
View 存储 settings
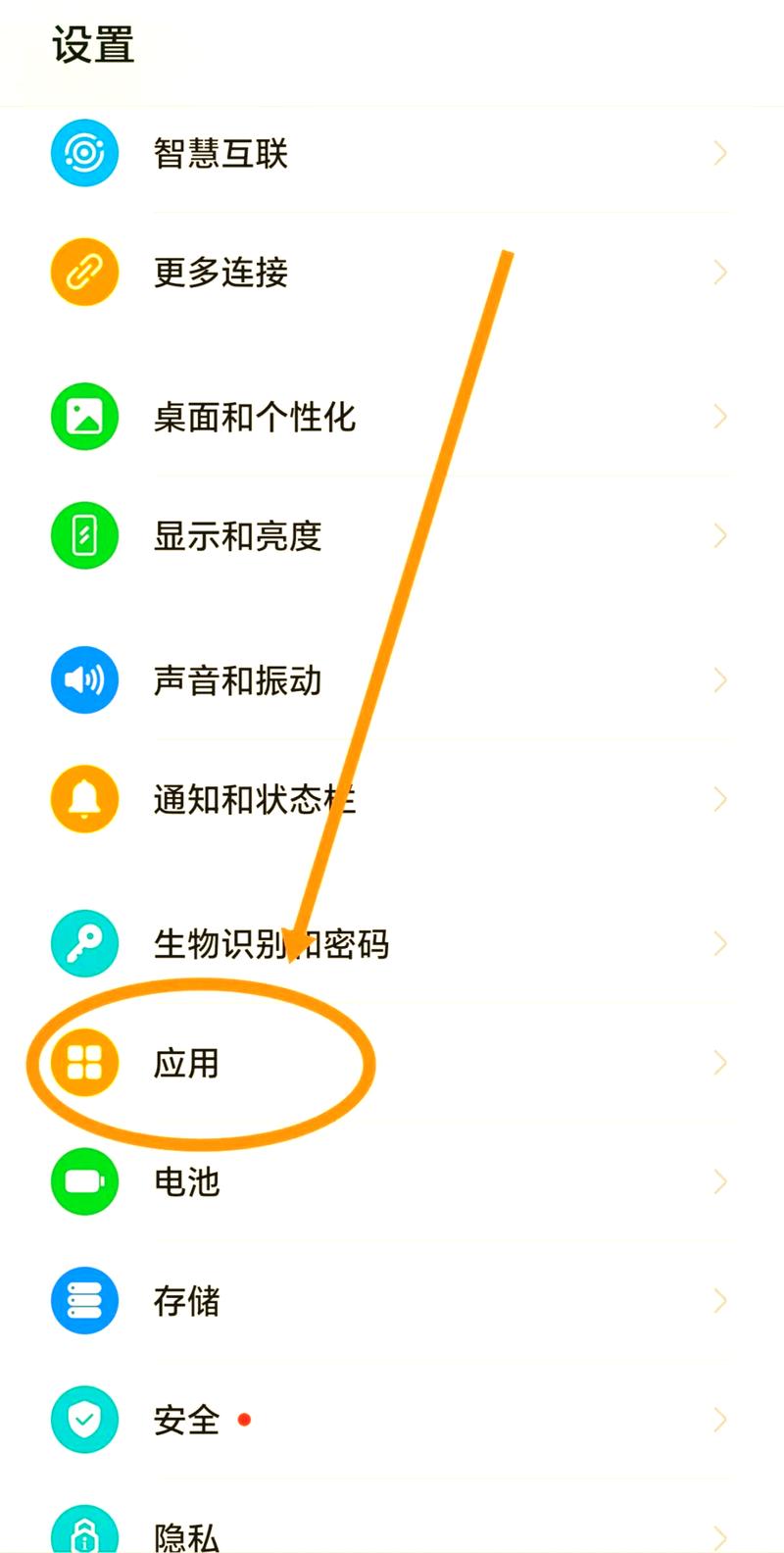pyautogui.click(x=186, y=1301)
